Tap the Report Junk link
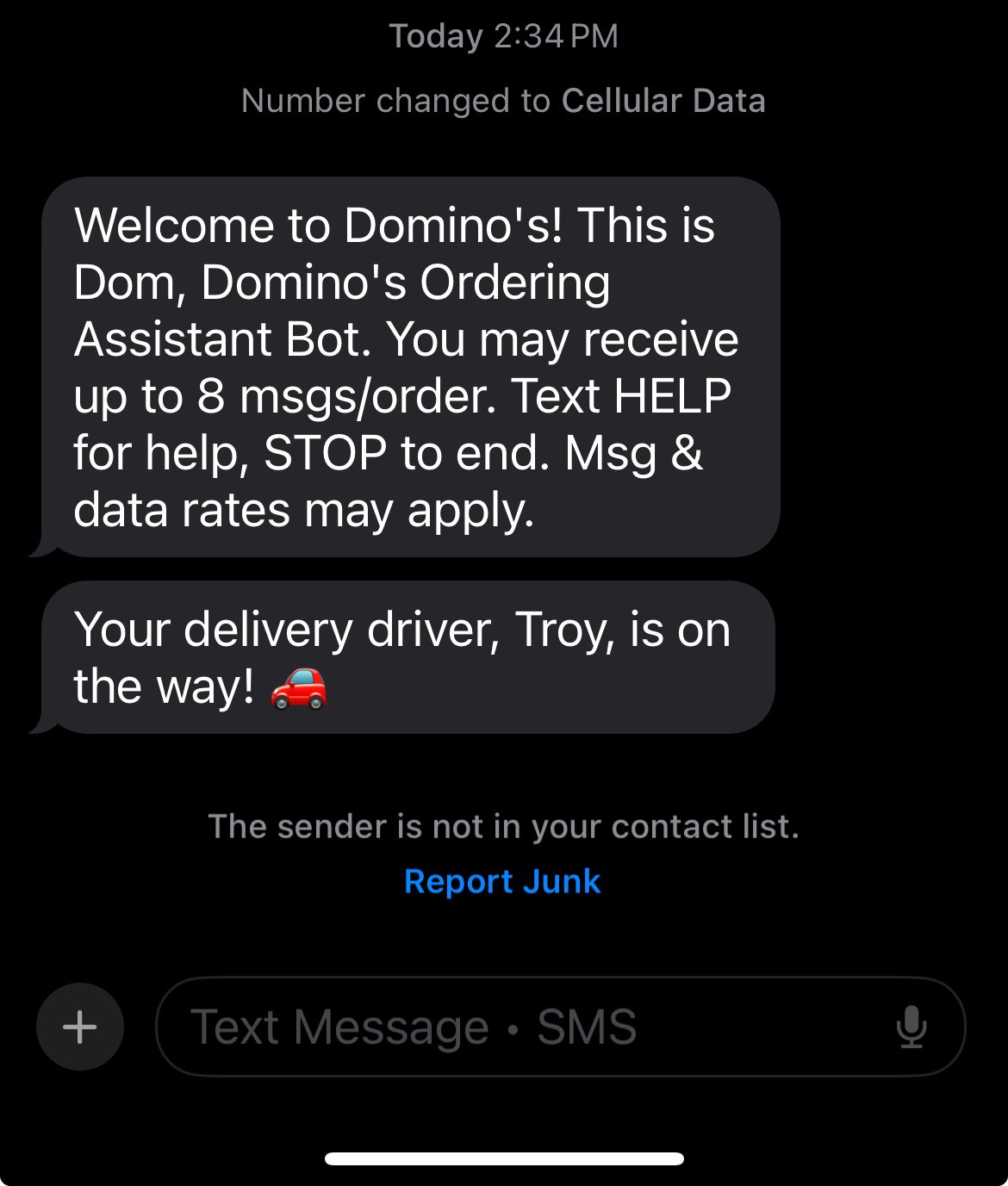Image resolution: width=1008 pixels, height=1186 pixels. click(x=502, y=881)
